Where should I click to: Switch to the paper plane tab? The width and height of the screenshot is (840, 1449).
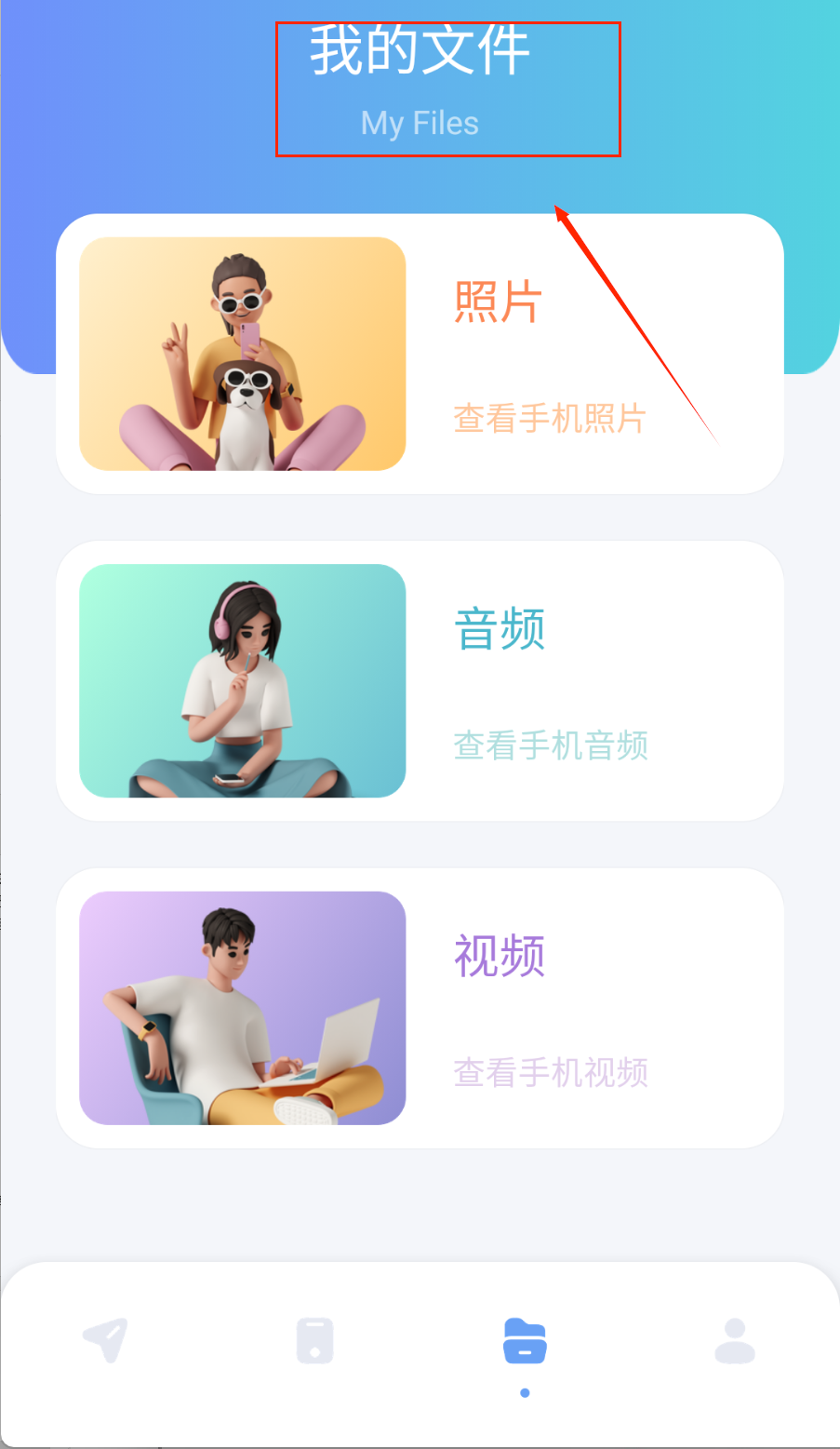106,1341
